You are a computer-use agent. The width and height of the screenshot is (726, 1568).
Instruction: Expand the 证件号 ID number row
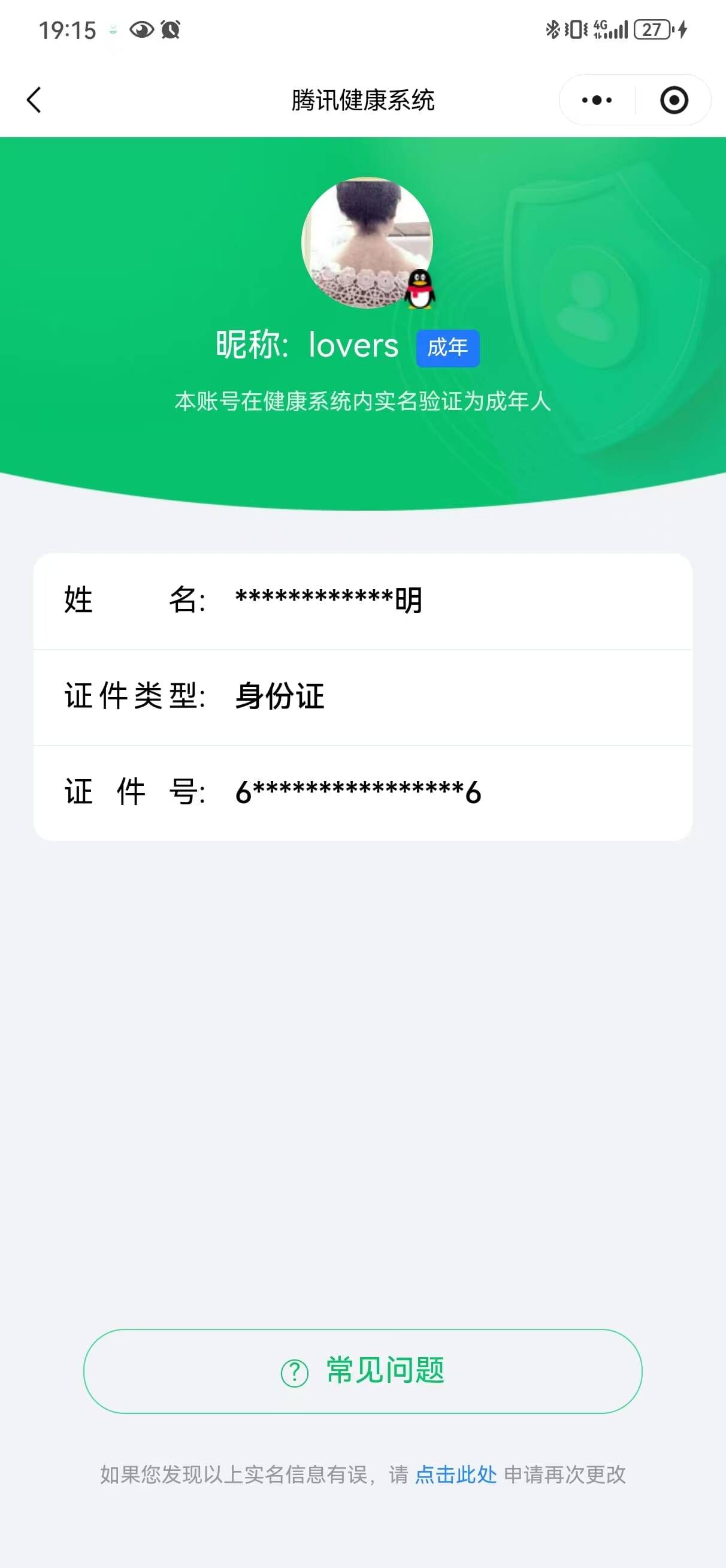click(x=362, y=791)
